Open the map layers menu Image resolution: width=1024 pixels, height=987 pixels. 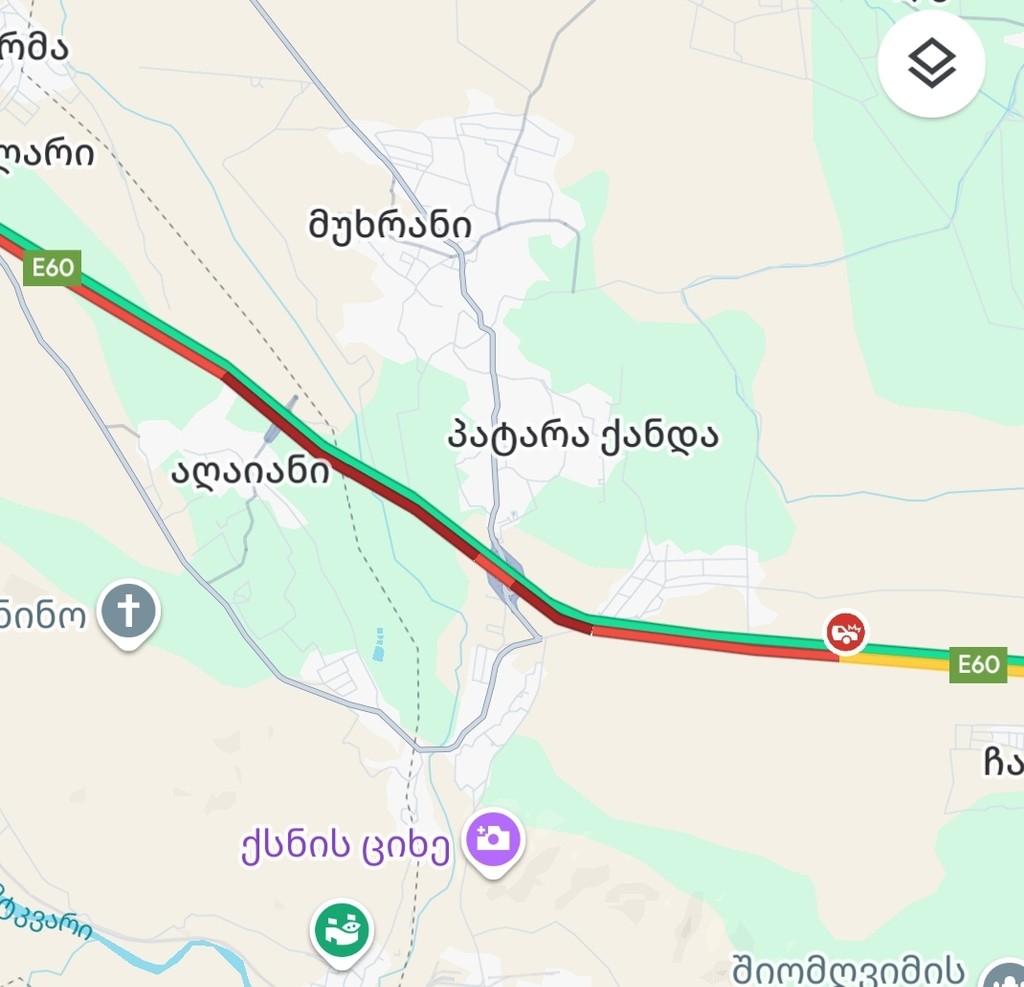(x=931, y=64)
